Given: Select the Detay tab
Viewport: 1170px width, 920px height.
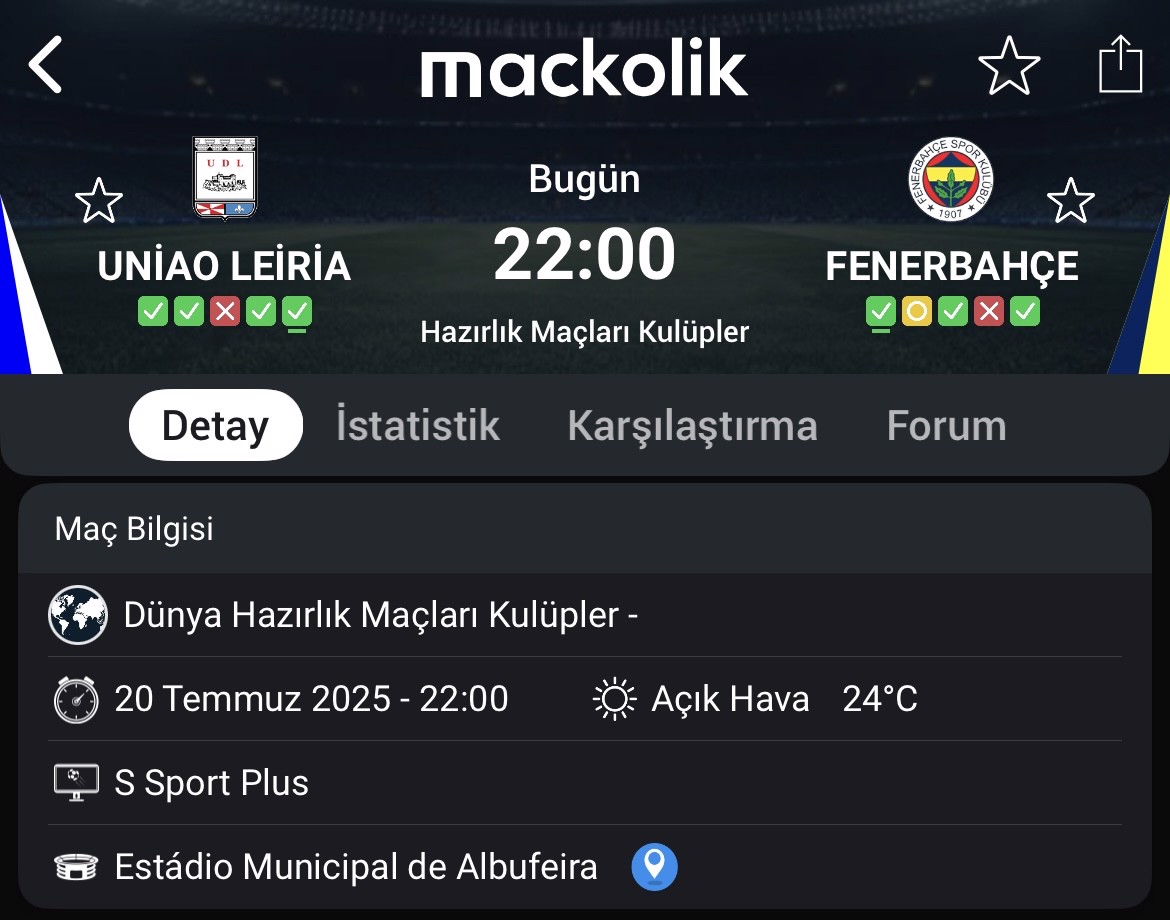Looking at the screenshot, I should click(x=215, y=426).
